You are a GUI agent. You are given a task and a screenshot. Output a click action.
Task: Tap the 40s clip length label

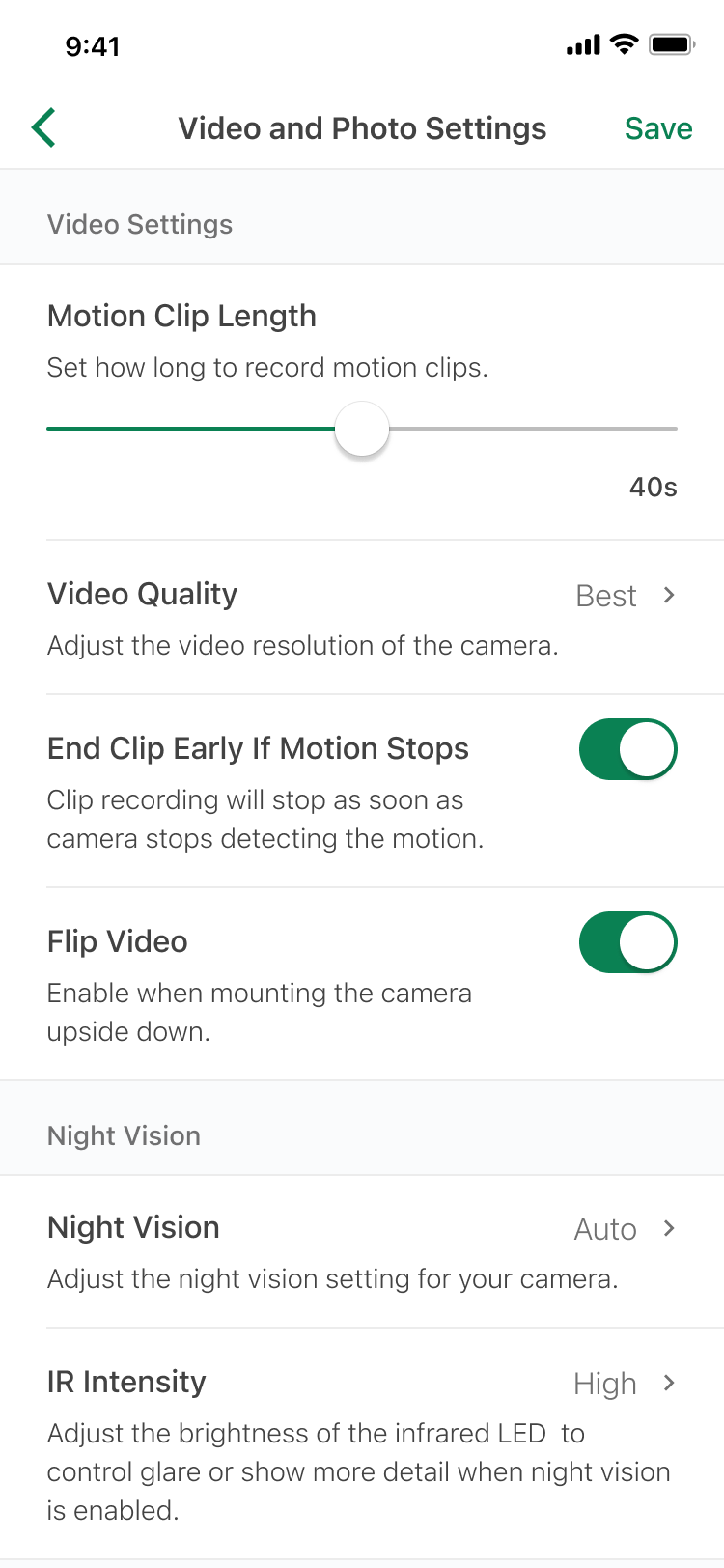tap(651, 488)
